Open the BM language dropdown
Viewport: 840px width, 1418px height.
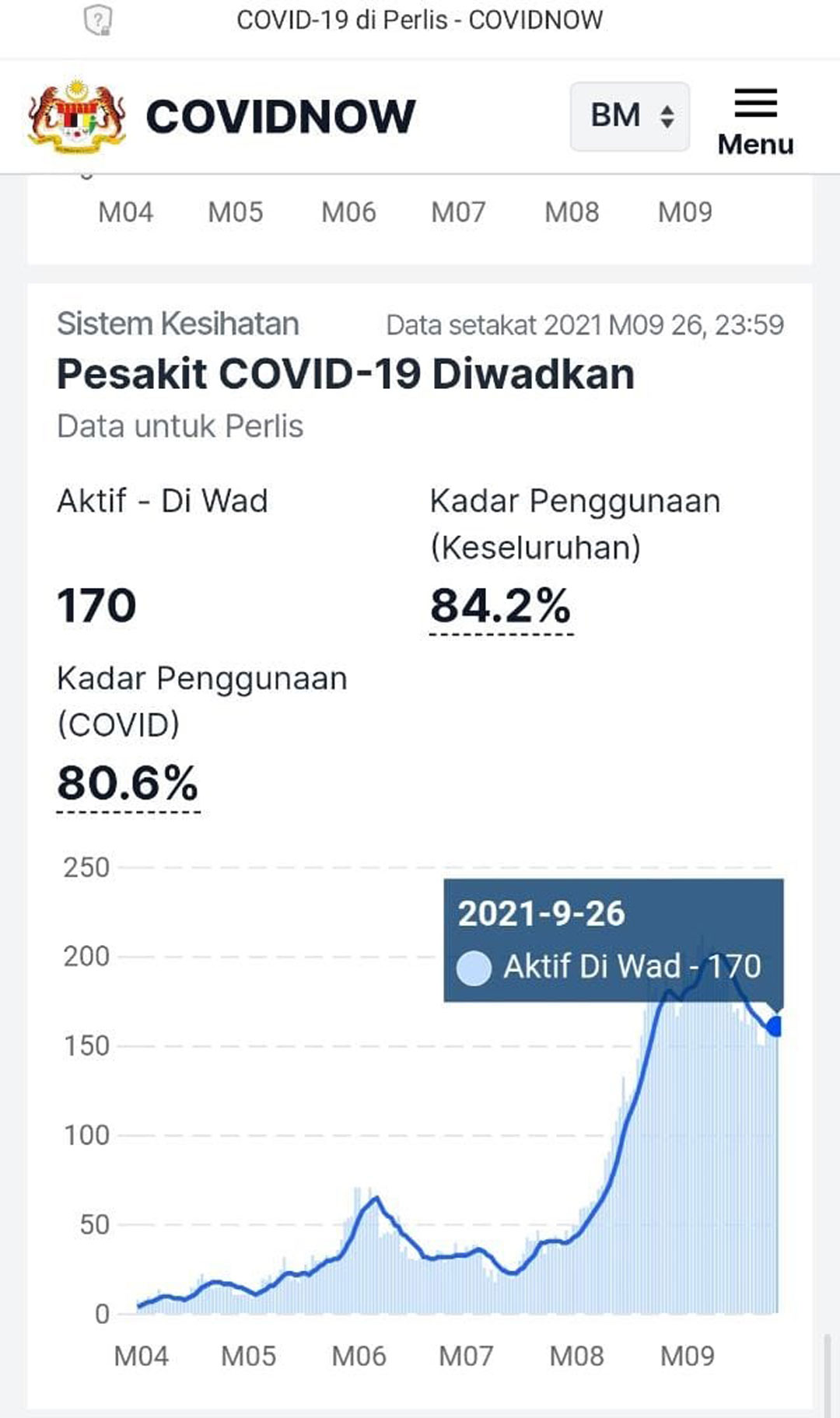tap(630, 116)
